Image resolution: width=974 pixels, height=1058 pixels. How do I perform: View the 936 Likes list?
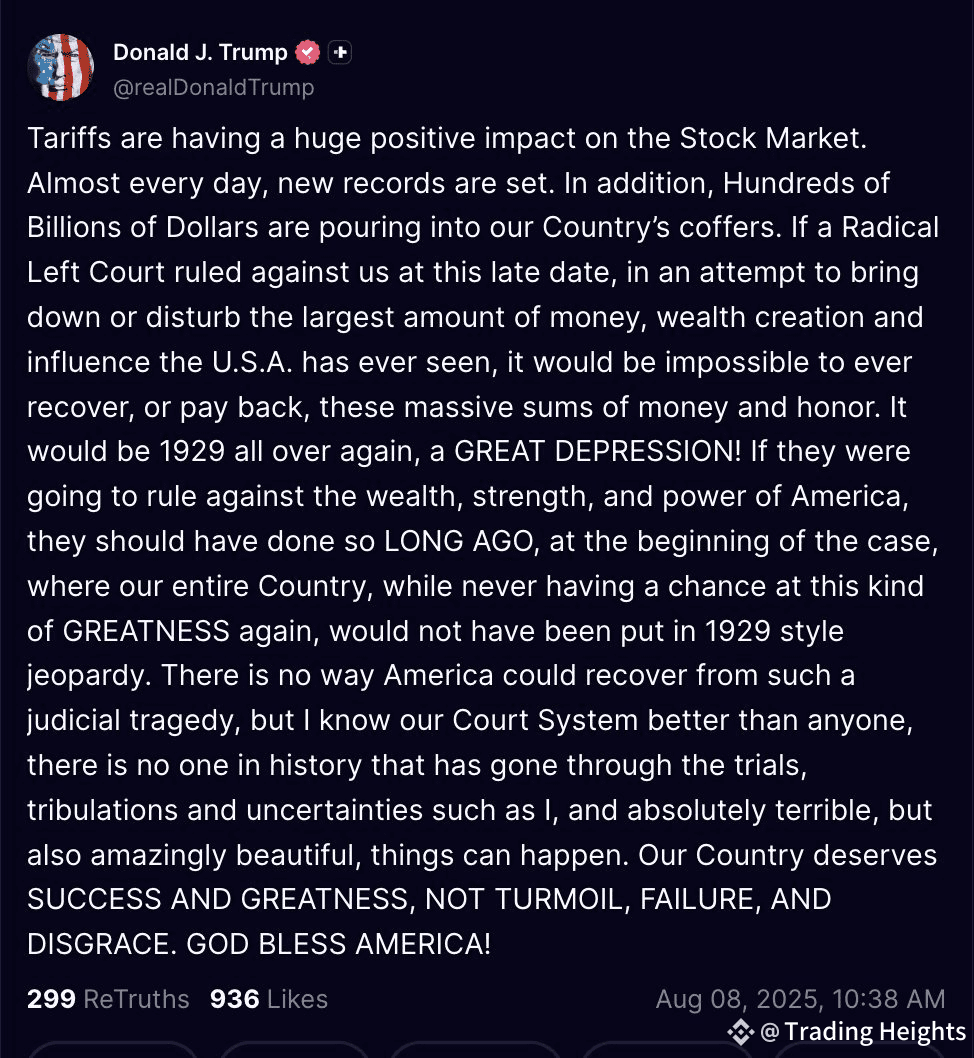coord(268,998)
